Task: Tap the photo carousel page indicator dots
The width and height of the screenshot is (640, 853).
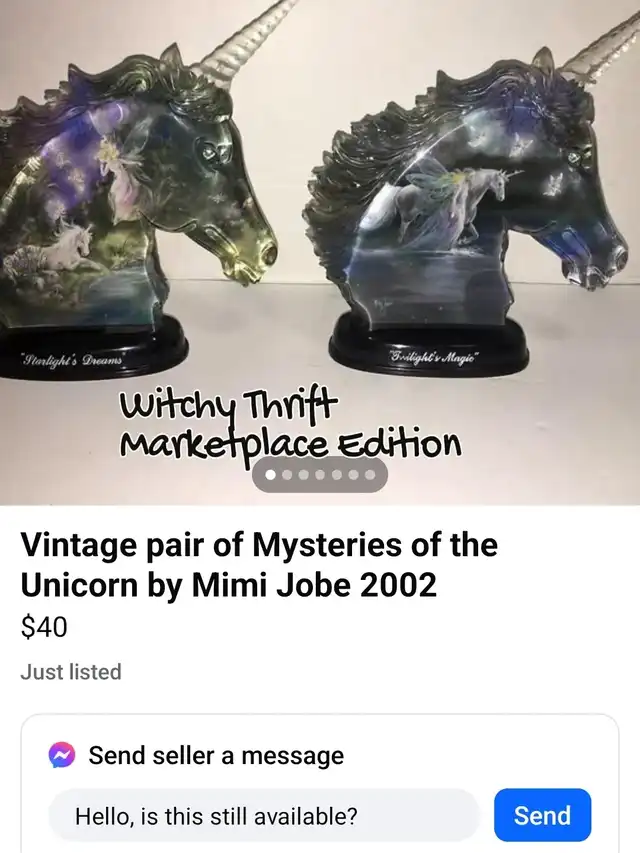Action: click(320, 475)
